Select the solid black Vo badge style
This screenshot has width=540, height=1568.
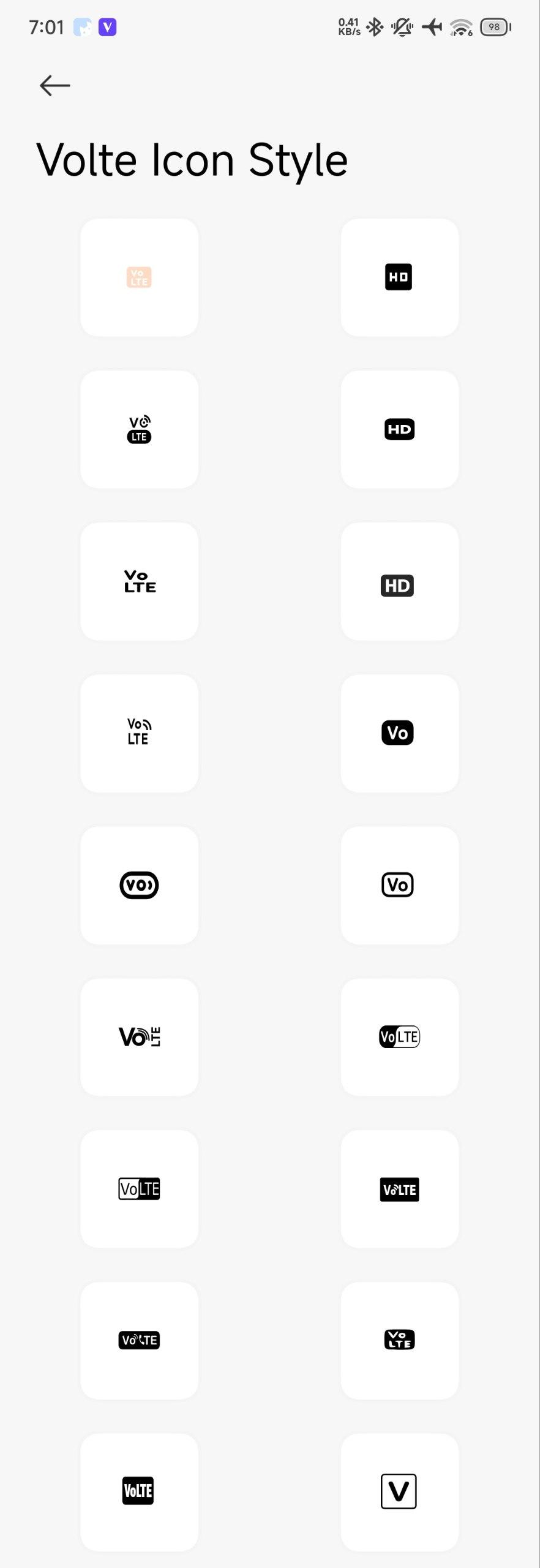pyautogui.click(x=399, y=733)
